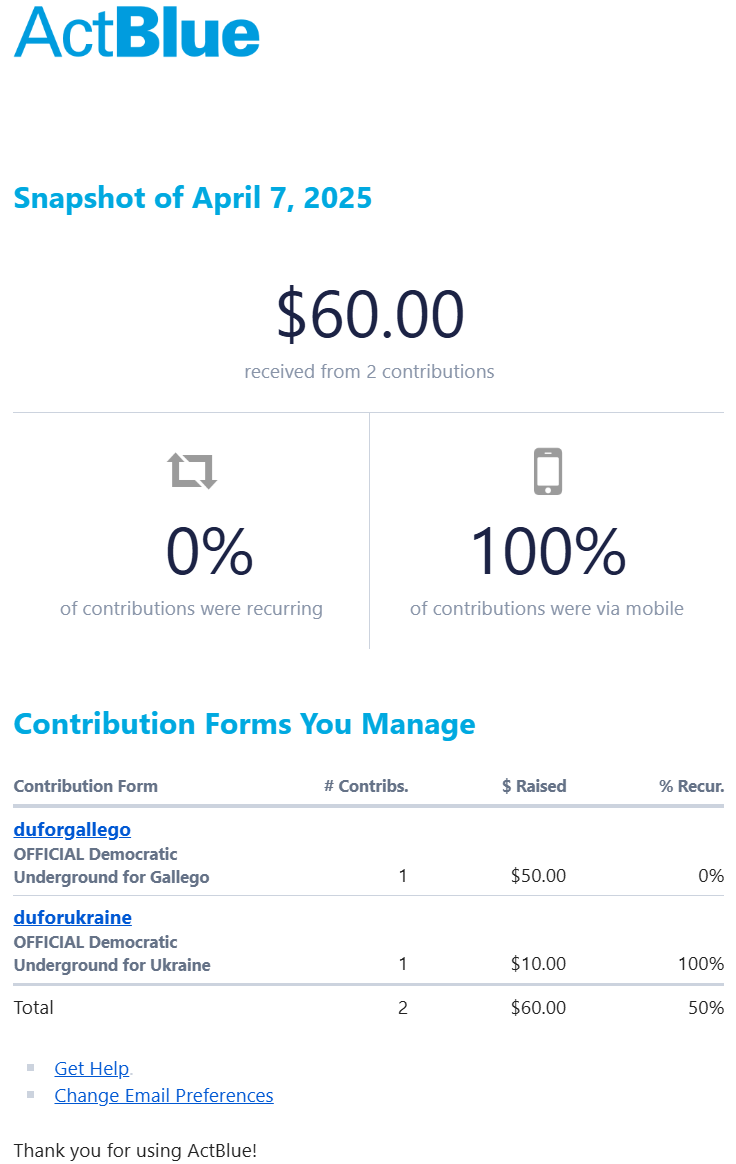This screenshot has height=1164, width=736.
Task: Open the duforgallego contribution form link
Action: point(72,829)
